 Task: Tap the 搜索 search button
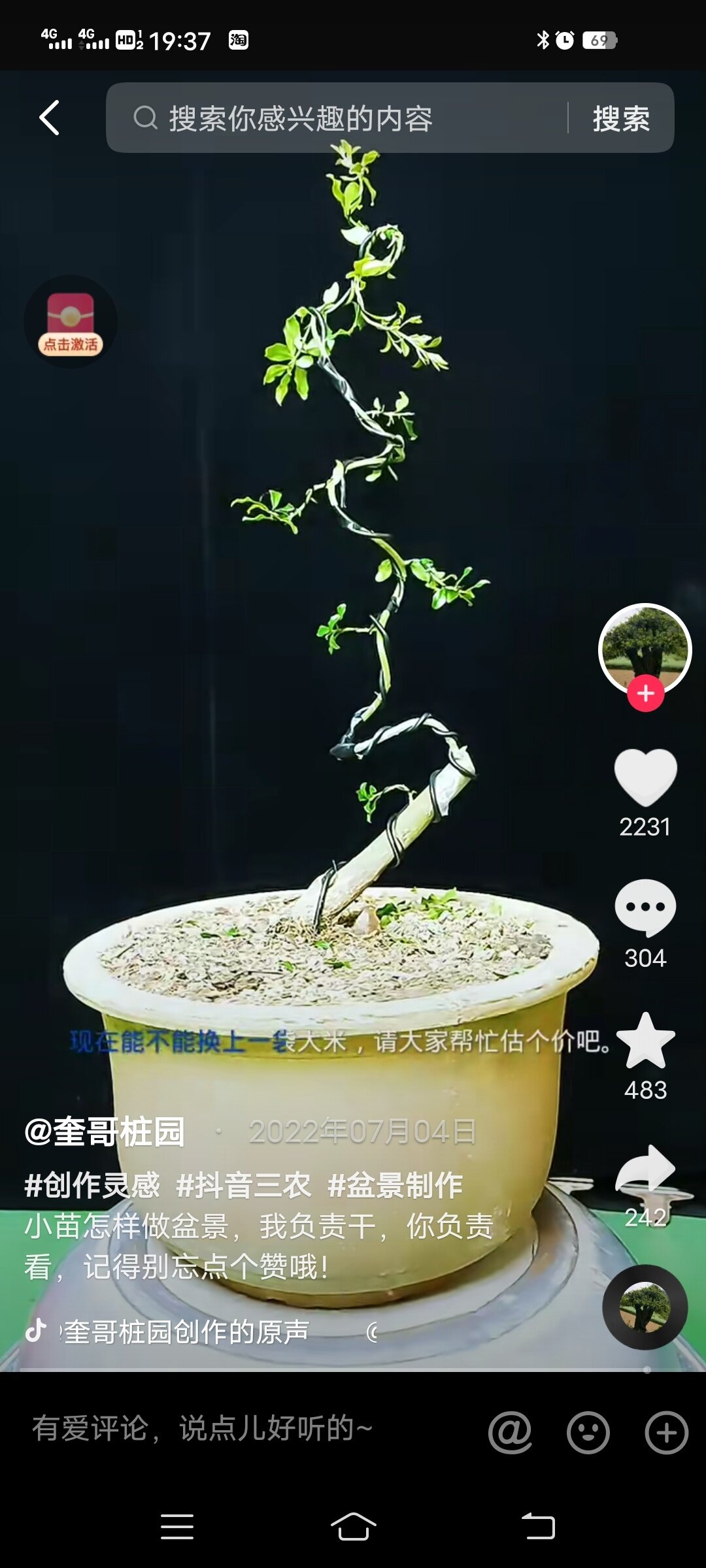pyautogui.click(x=621, y=119)
